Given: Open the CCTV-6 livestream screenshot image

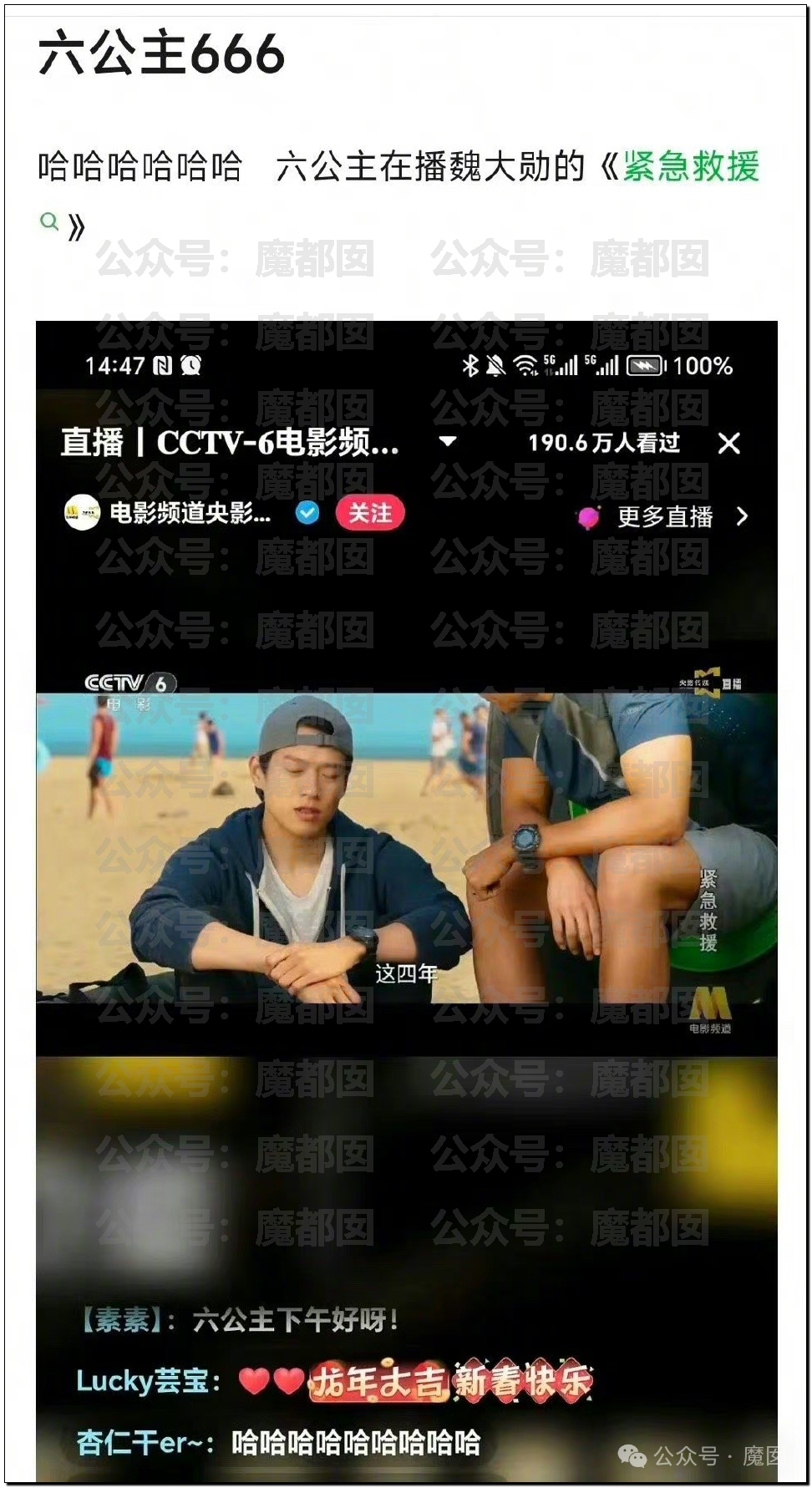Looking at the screenshot, I should [406, 901].
